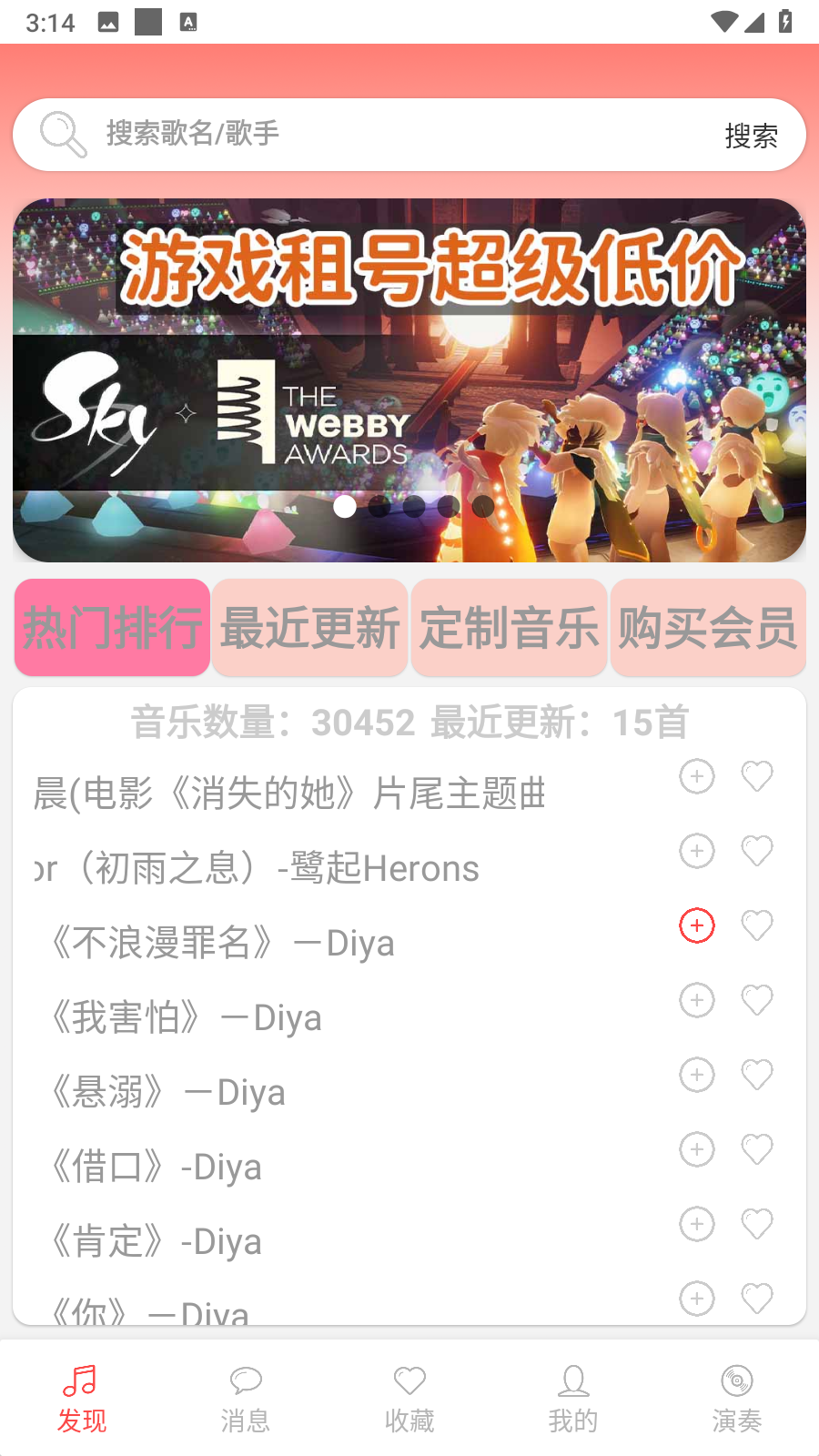The image size is (819, 1456).
Task: Open the 定制音乐 tab
Action: (x=509, y=628)
